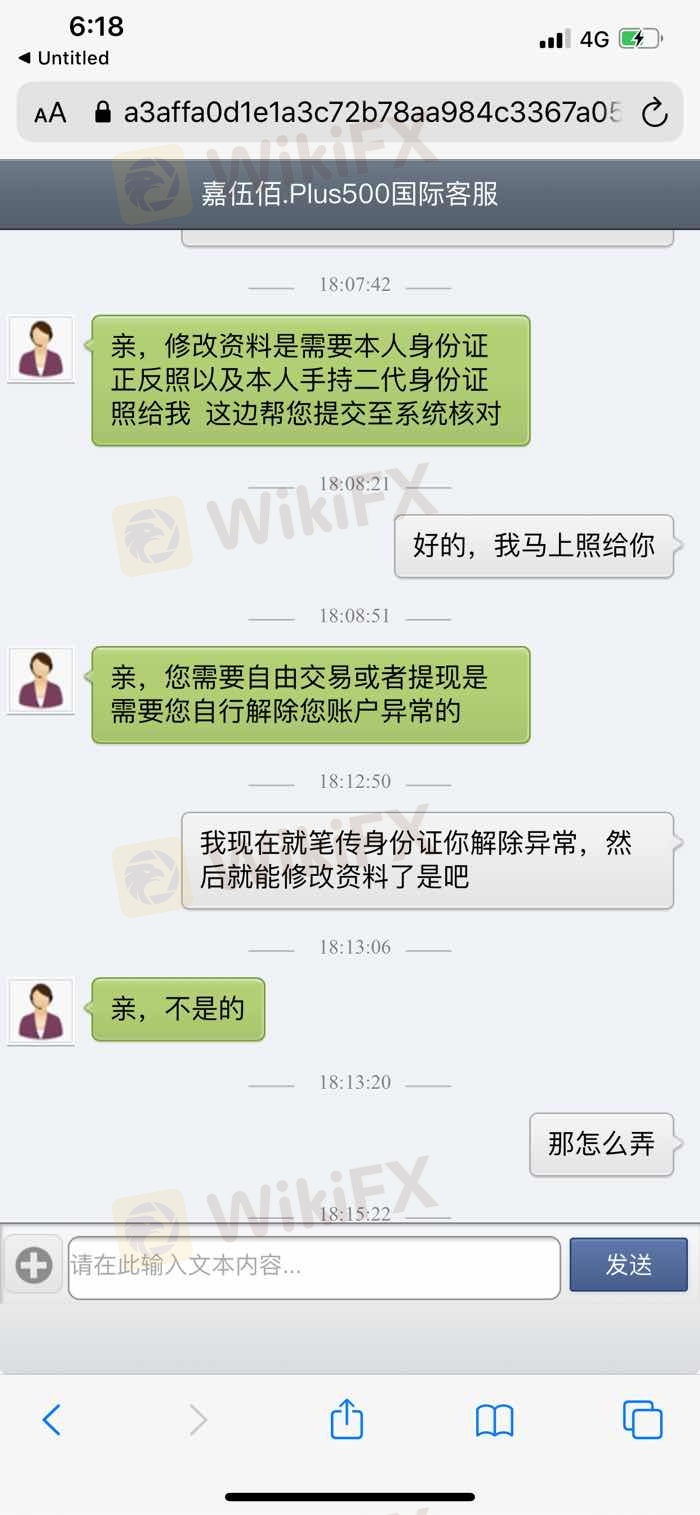Open Safari bookmarks
The height and width of the screenshot is (1515, 700).
pyautogui.click(x=494, y=1419)
